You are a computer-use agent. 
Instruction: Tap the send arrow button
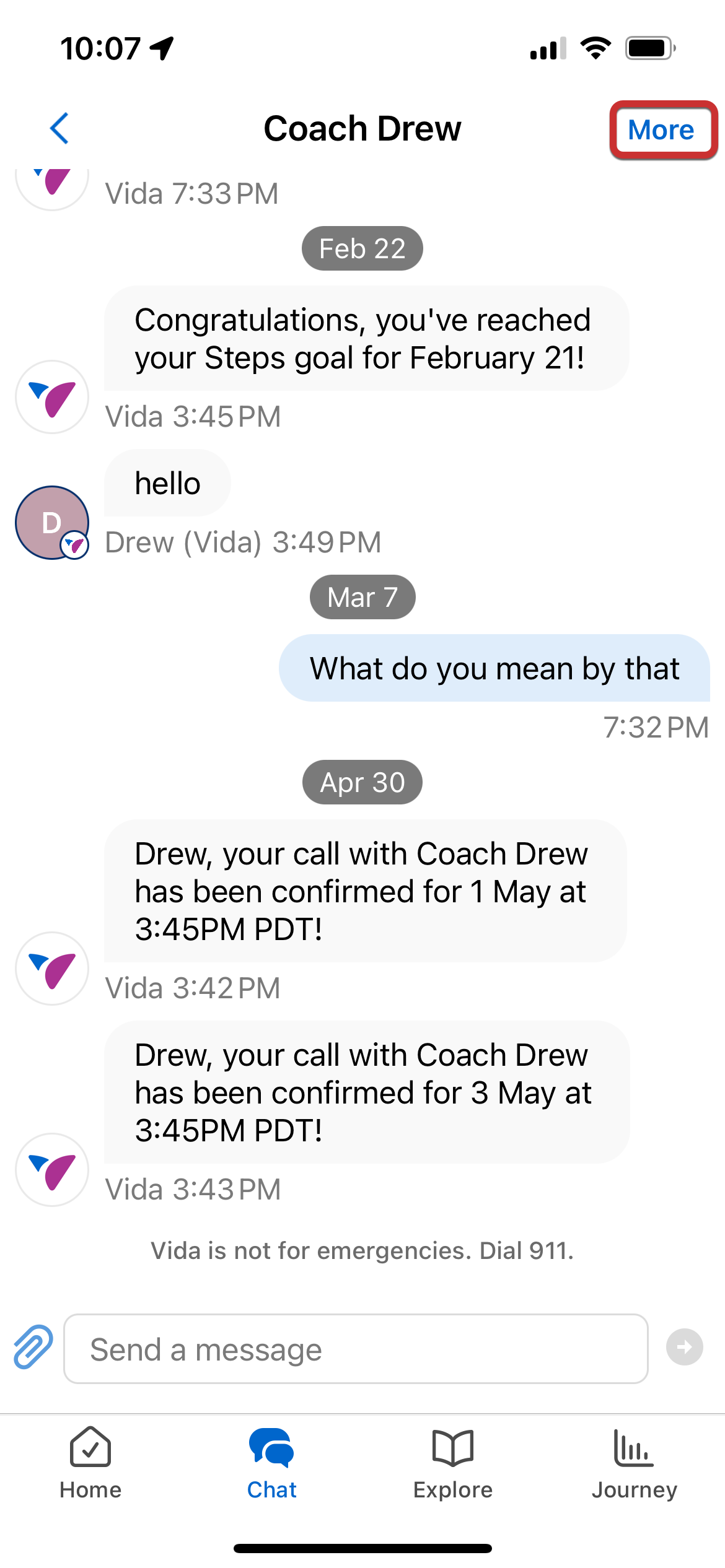click(x=684, y=1347)
